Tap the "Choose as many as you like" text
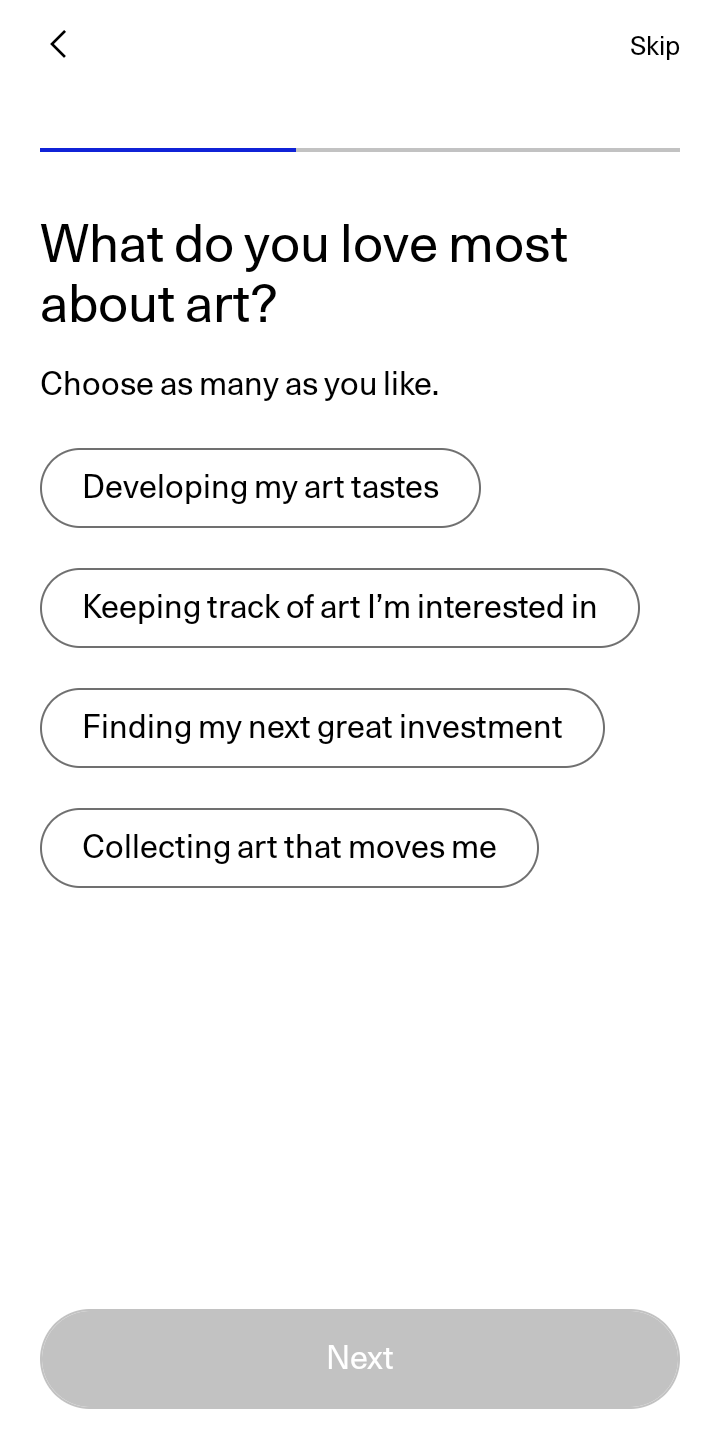The width and height of the screenshot is (720, 1449). [x=240, y=384]
